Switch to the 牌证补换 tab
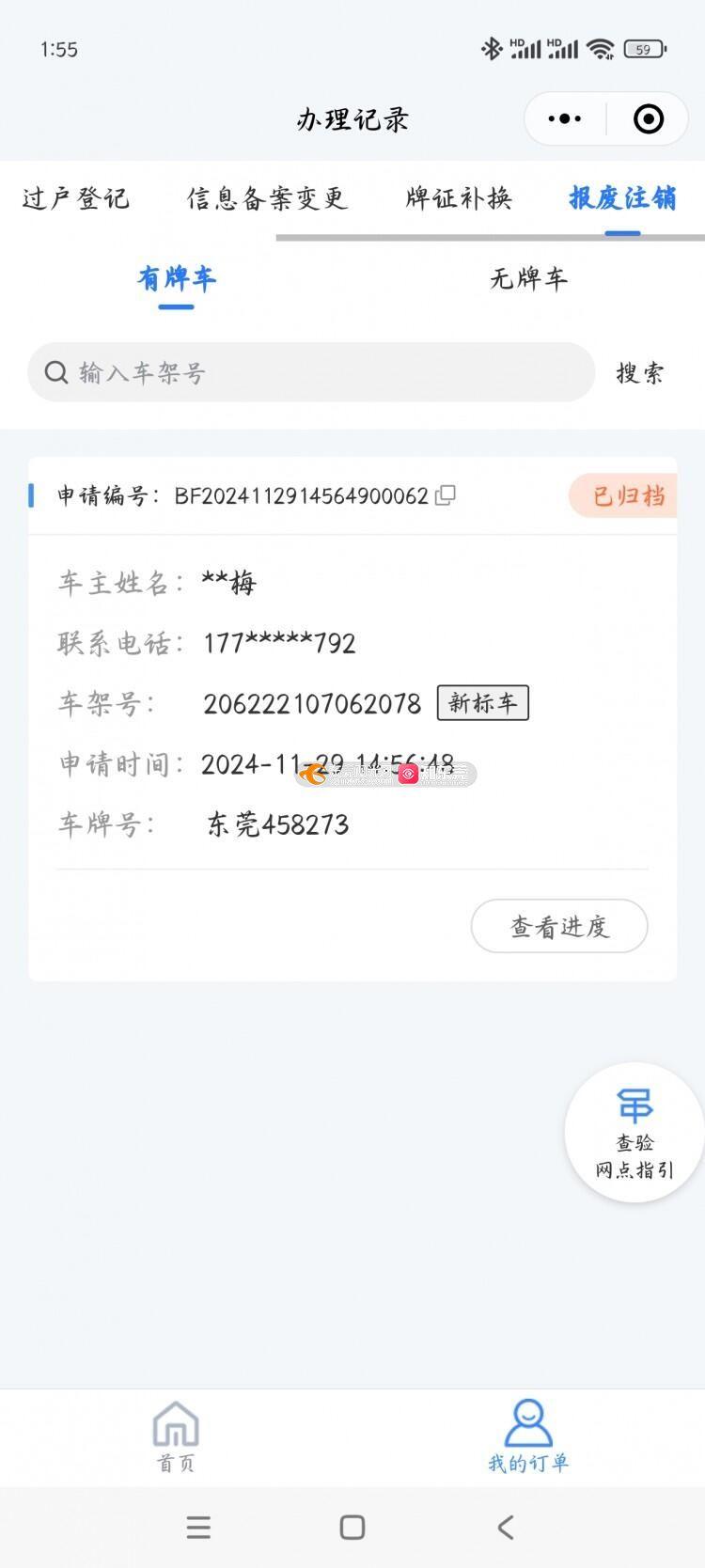705x1568 pixels. [x=459, y=198]
